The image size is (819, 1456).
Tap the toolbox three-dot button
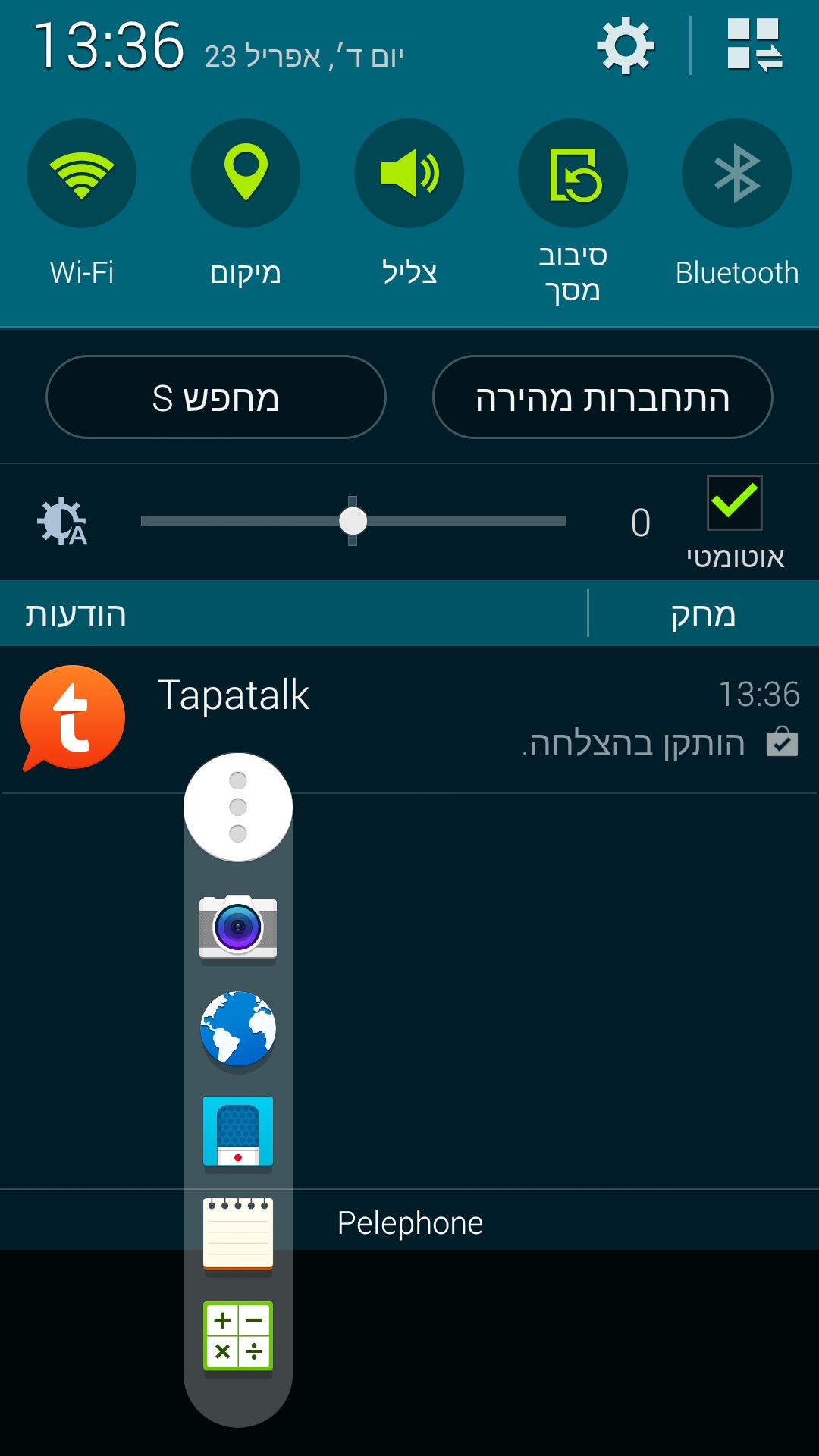tap(238, 807)
